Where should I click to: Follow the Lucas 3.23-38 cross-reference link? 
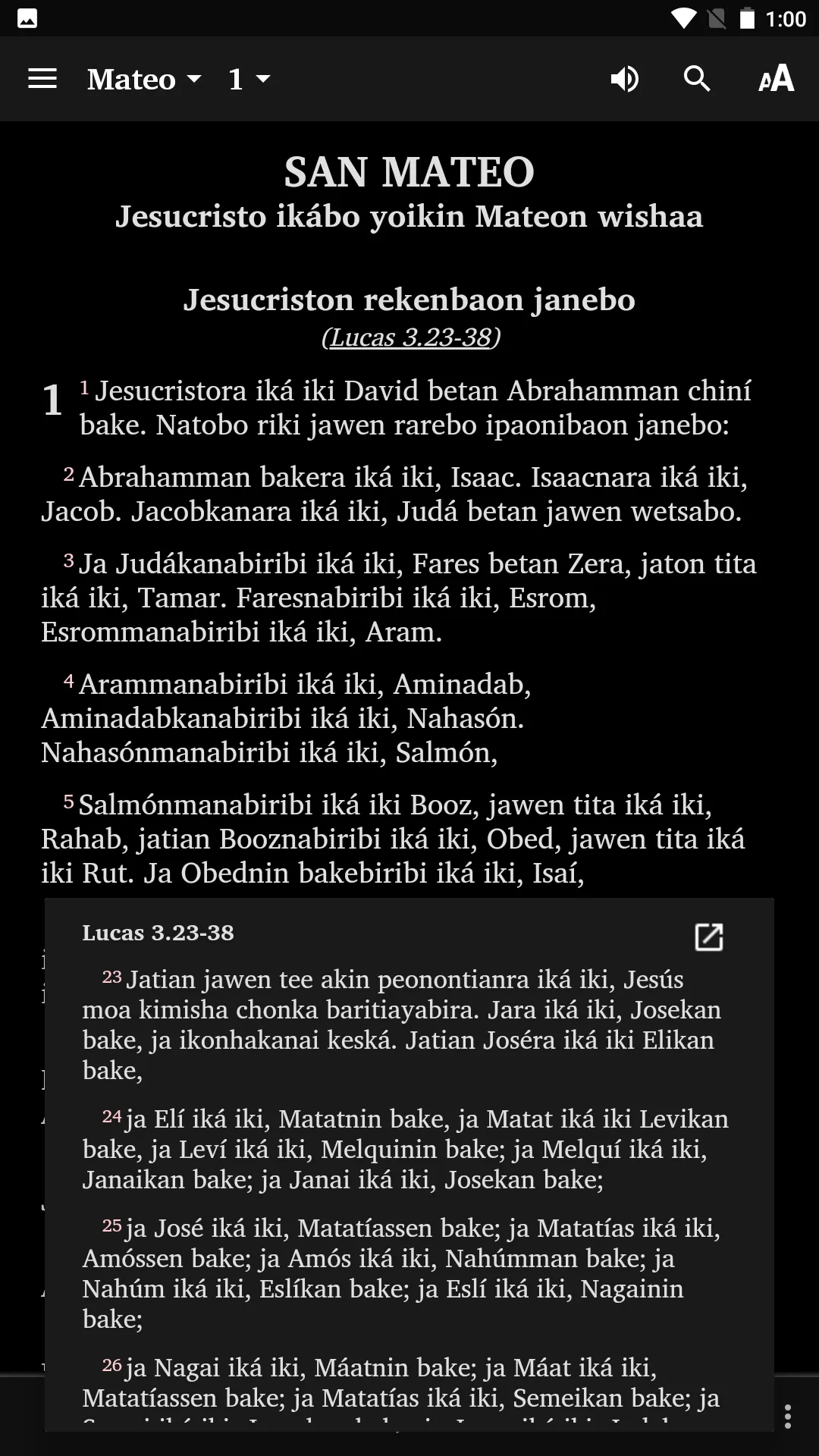pos(411,337)
